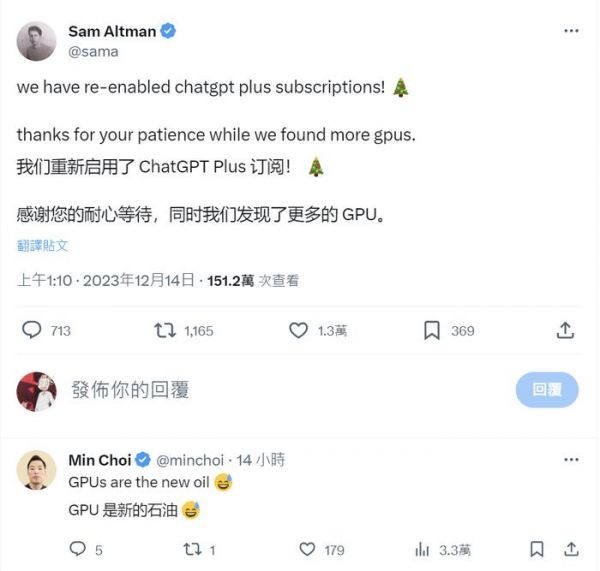The height and width of the screenshot is (571, 600).
Task: Reply to Min Choi's comment
Action: click(78, 549)
